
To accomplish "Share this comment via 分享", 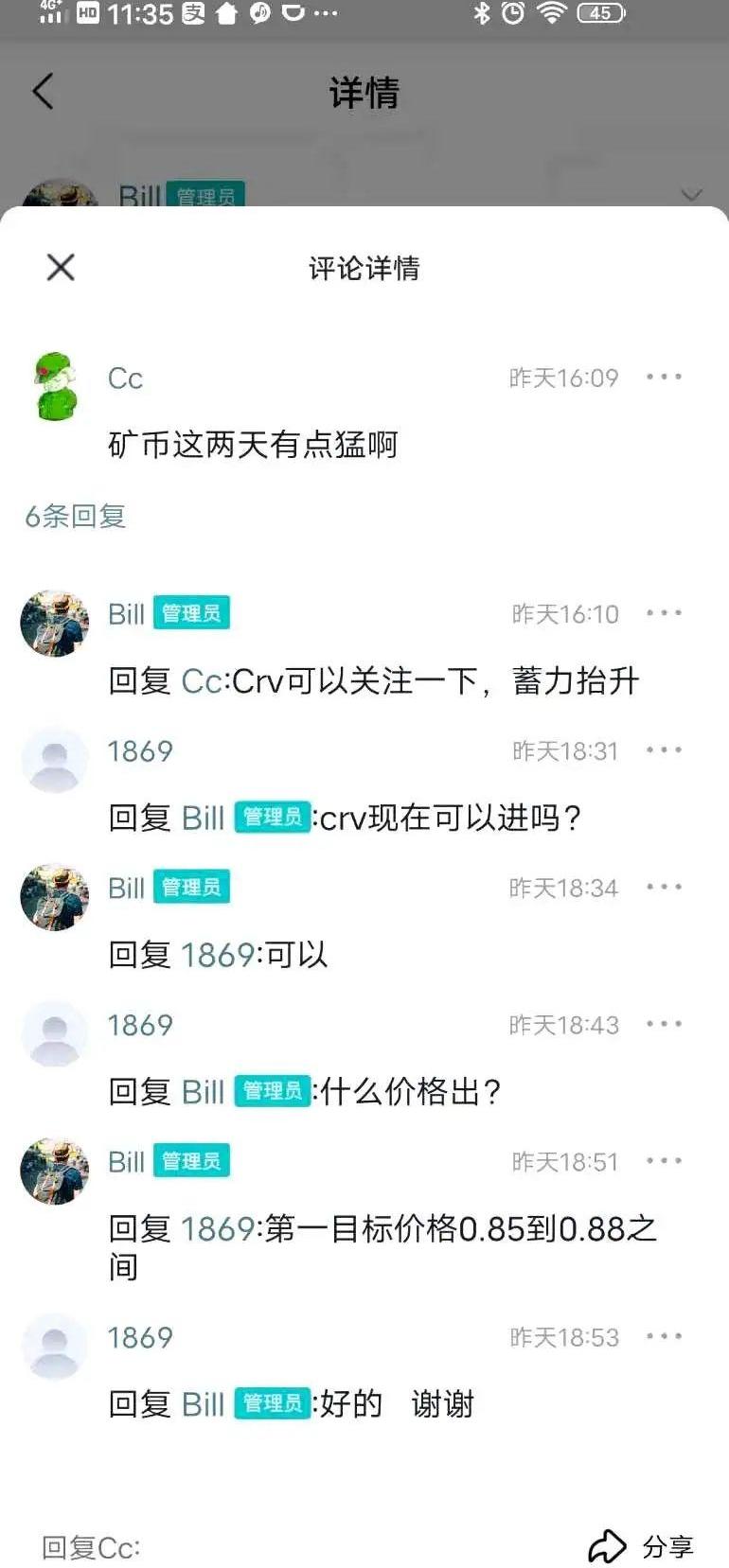I will click(x=641, y=1546).
